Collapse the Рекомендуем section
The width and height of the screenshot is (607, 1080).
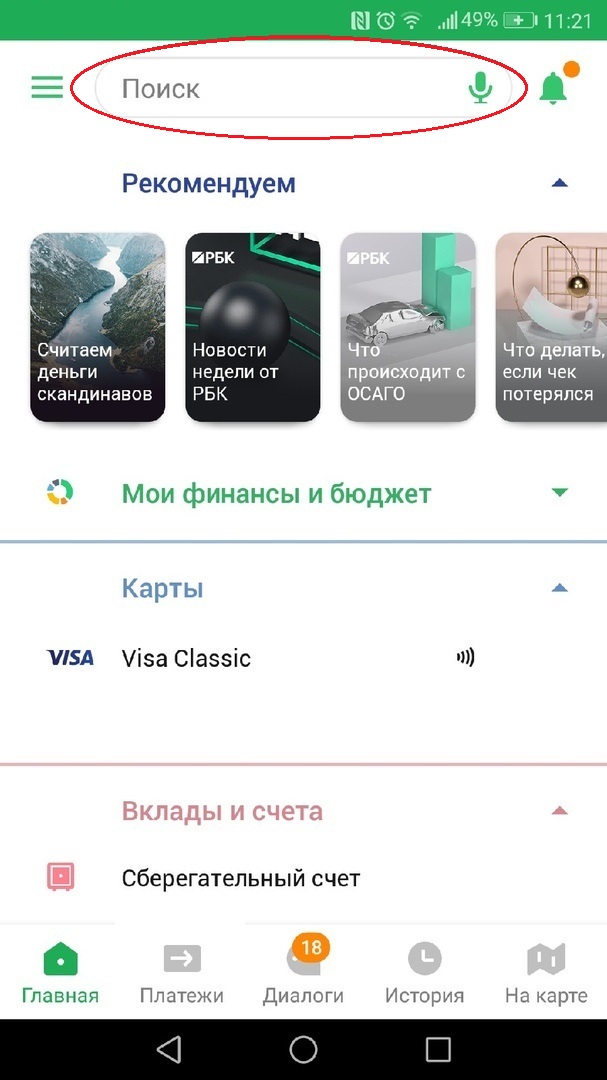[560, 183]
